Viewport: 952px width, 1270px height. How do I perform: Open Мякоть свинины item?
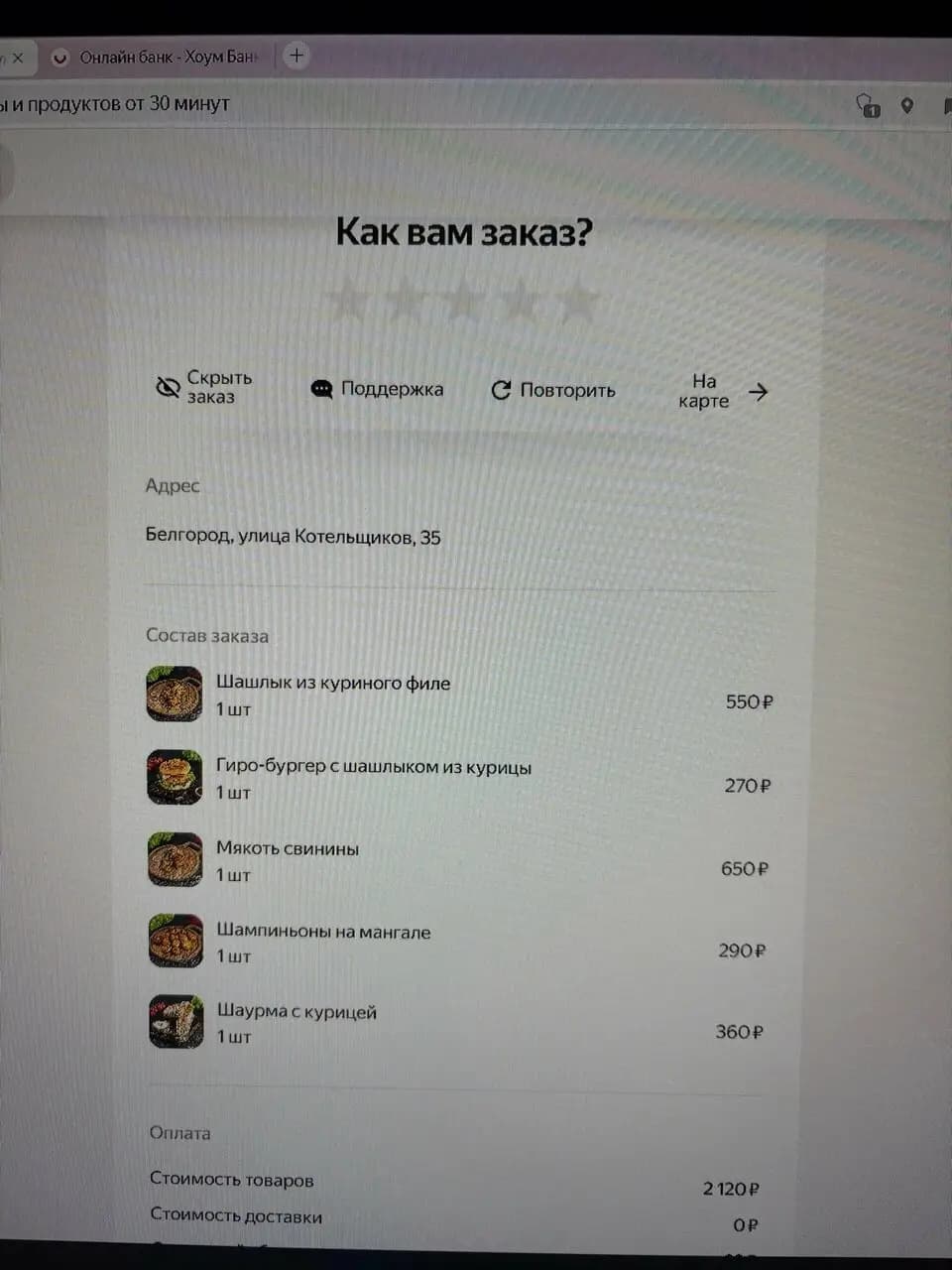(288, 848)
